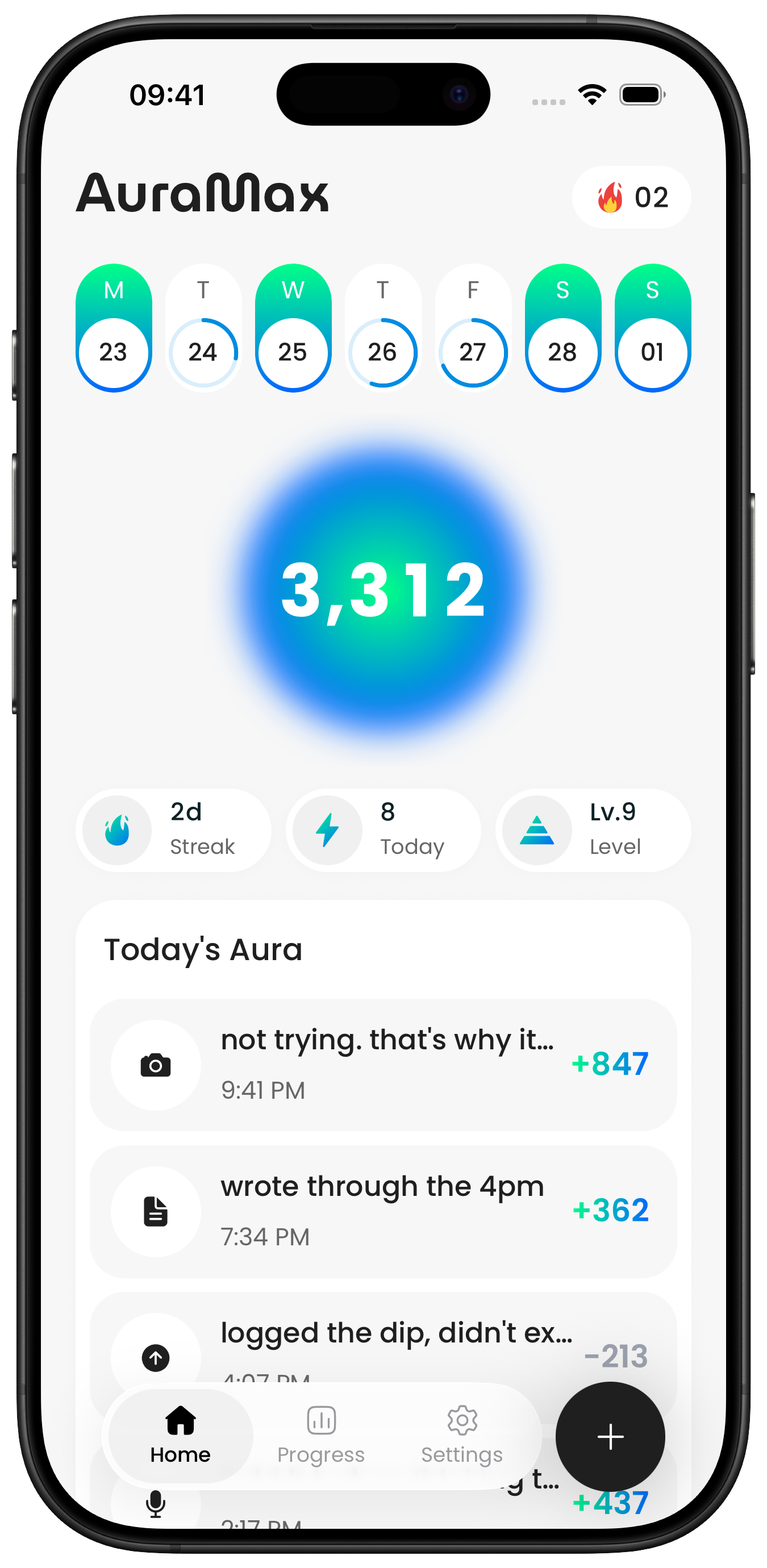Open the fire streak counter badge

coord(631,197)
